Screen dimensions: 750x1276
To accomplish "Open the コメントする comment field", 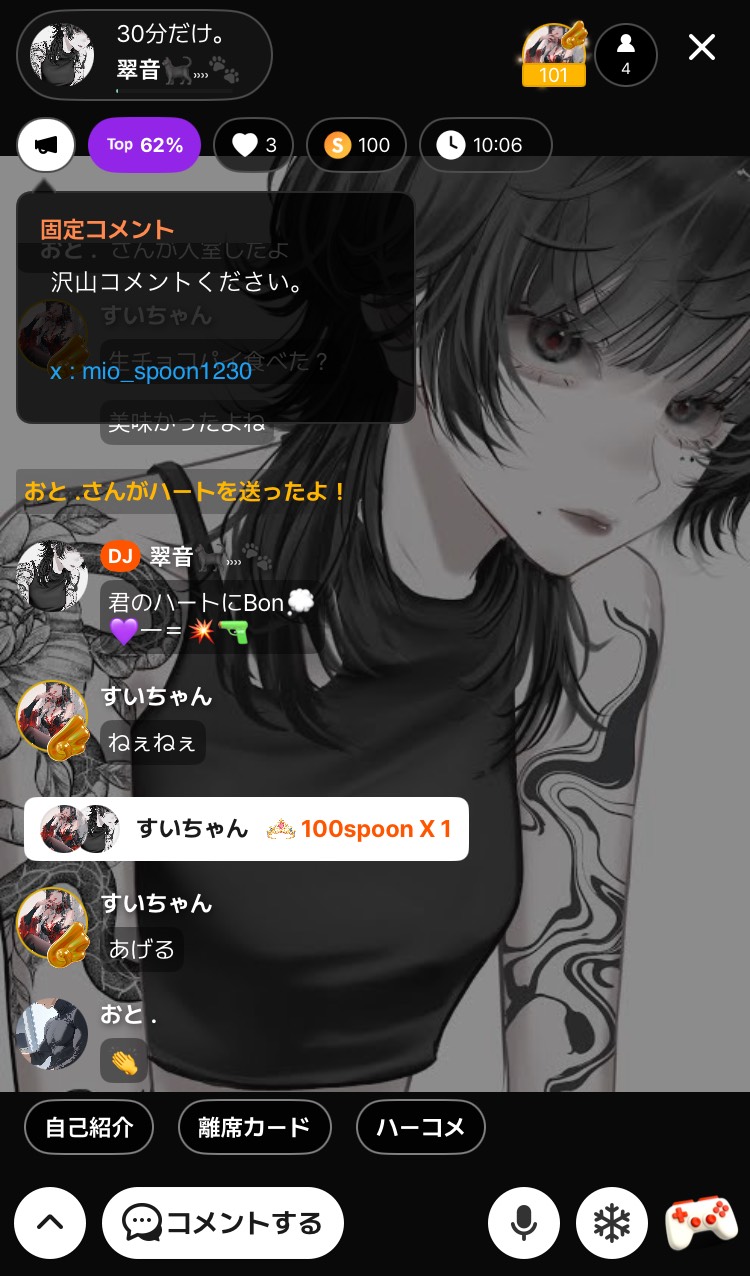I will [x=223, y=1222].
